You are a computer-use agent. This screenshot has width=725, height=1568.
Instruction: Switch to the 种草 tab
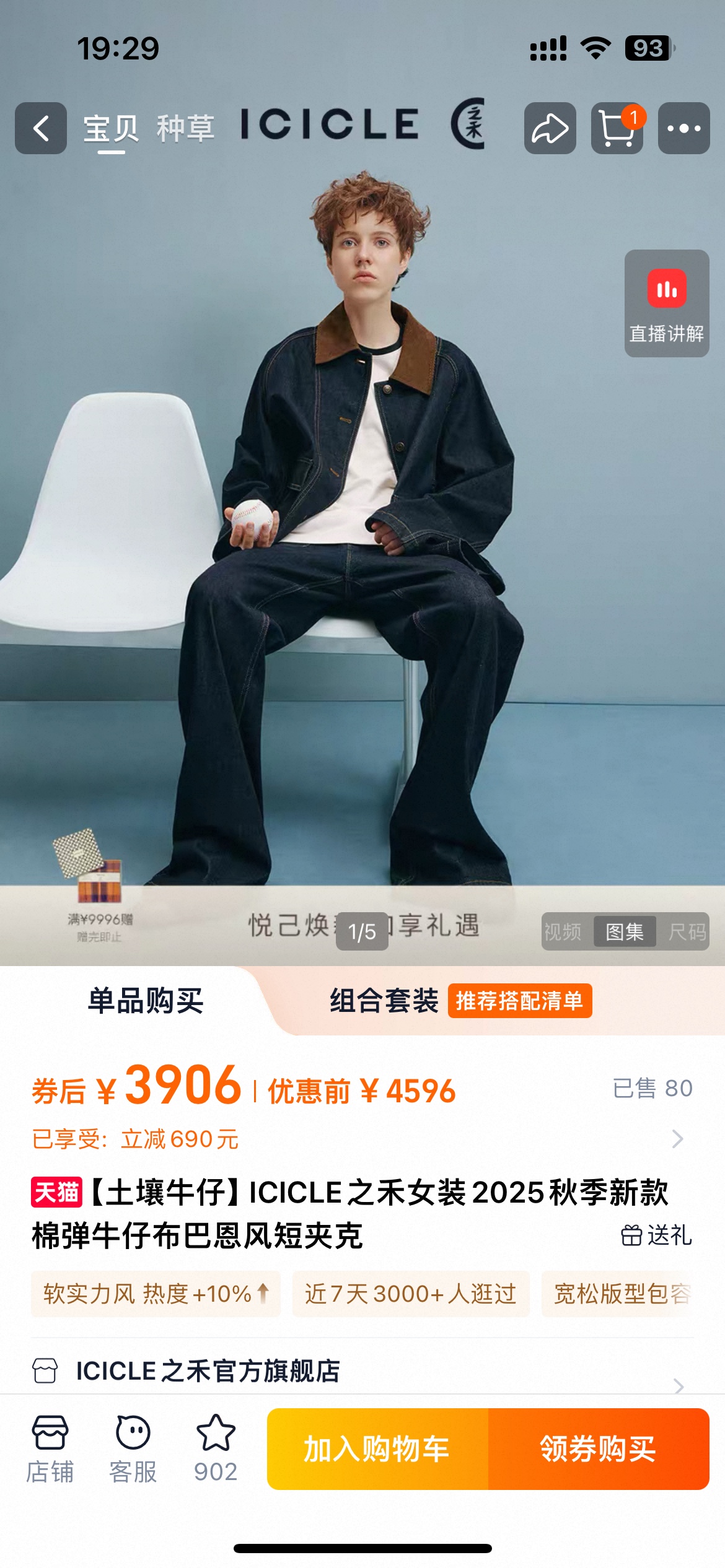click(x=185, y=128)
